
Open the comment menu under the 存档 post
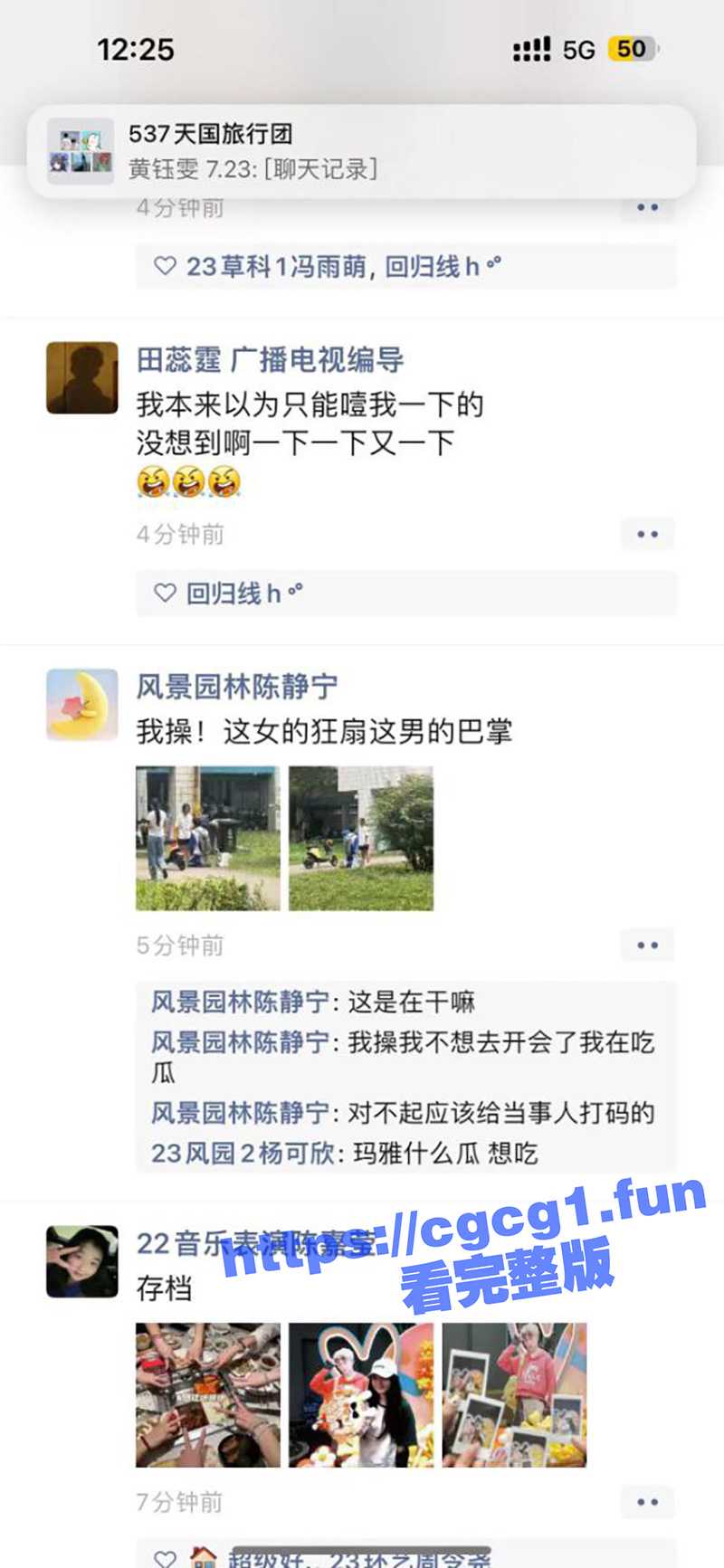[x=647, y=1502]
